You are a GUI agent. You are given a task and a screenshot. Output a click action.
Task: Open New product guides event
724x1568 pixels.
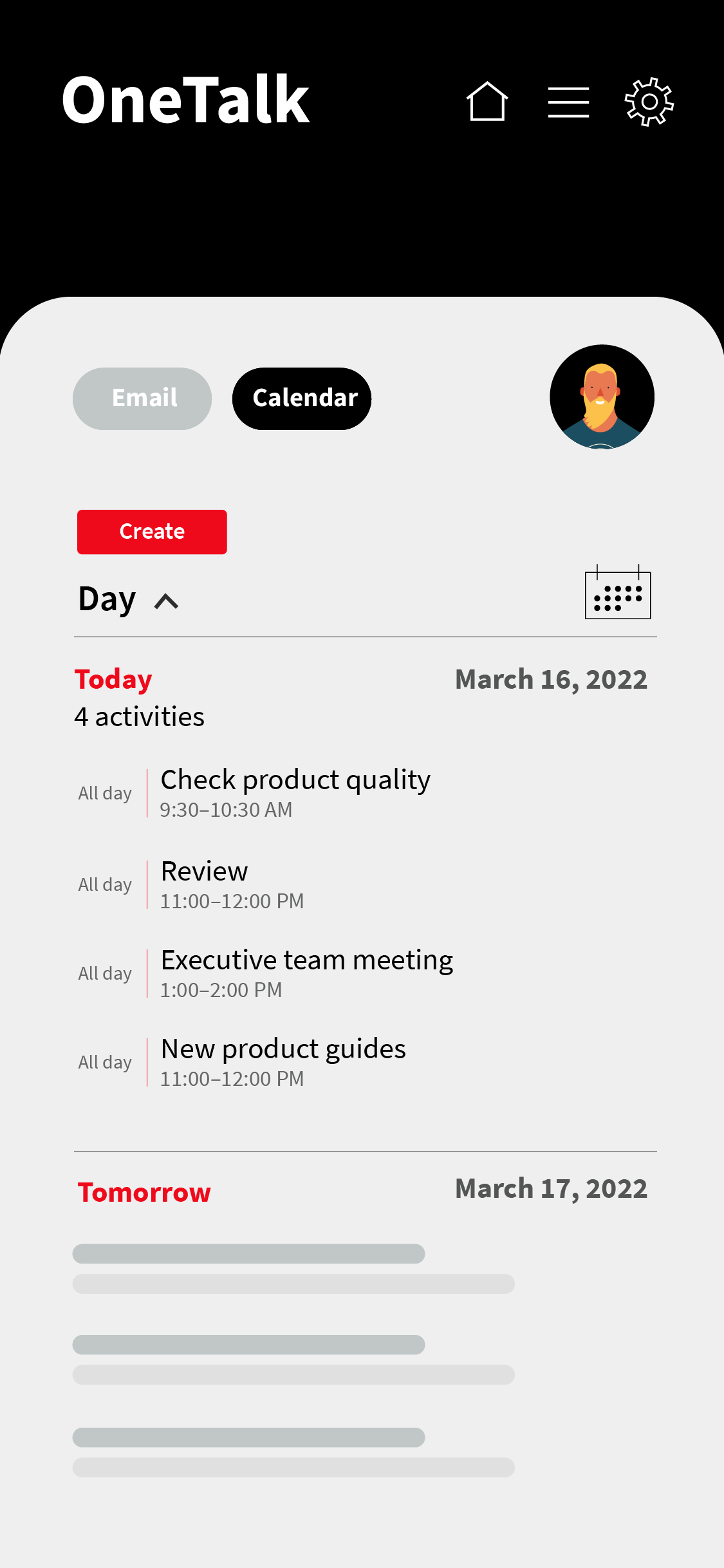click(283, 1061)
